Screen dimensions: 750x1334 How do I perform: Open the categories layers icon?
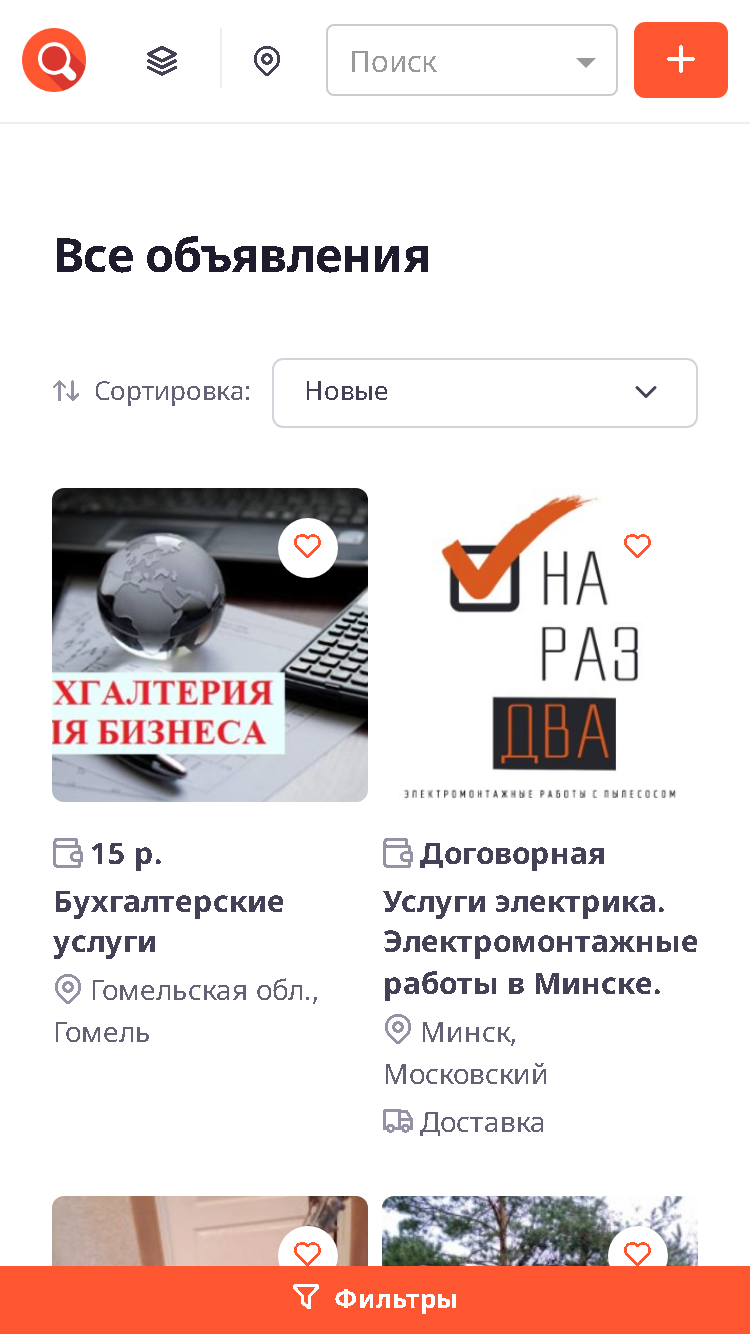(x=162, y=61)
